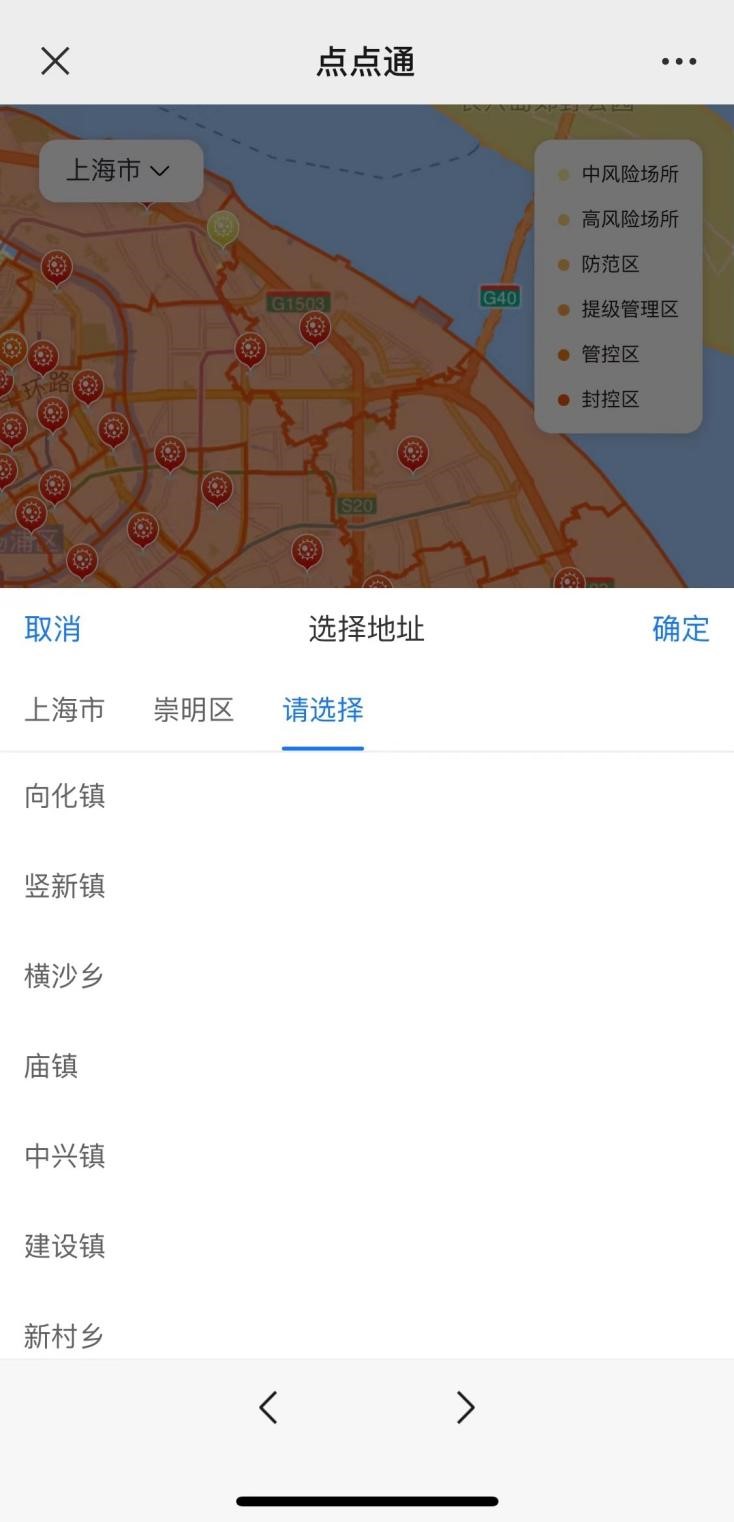Screen dimensions: 734x1522
Task: Open the three-dot more options menu
Action: 679,61
